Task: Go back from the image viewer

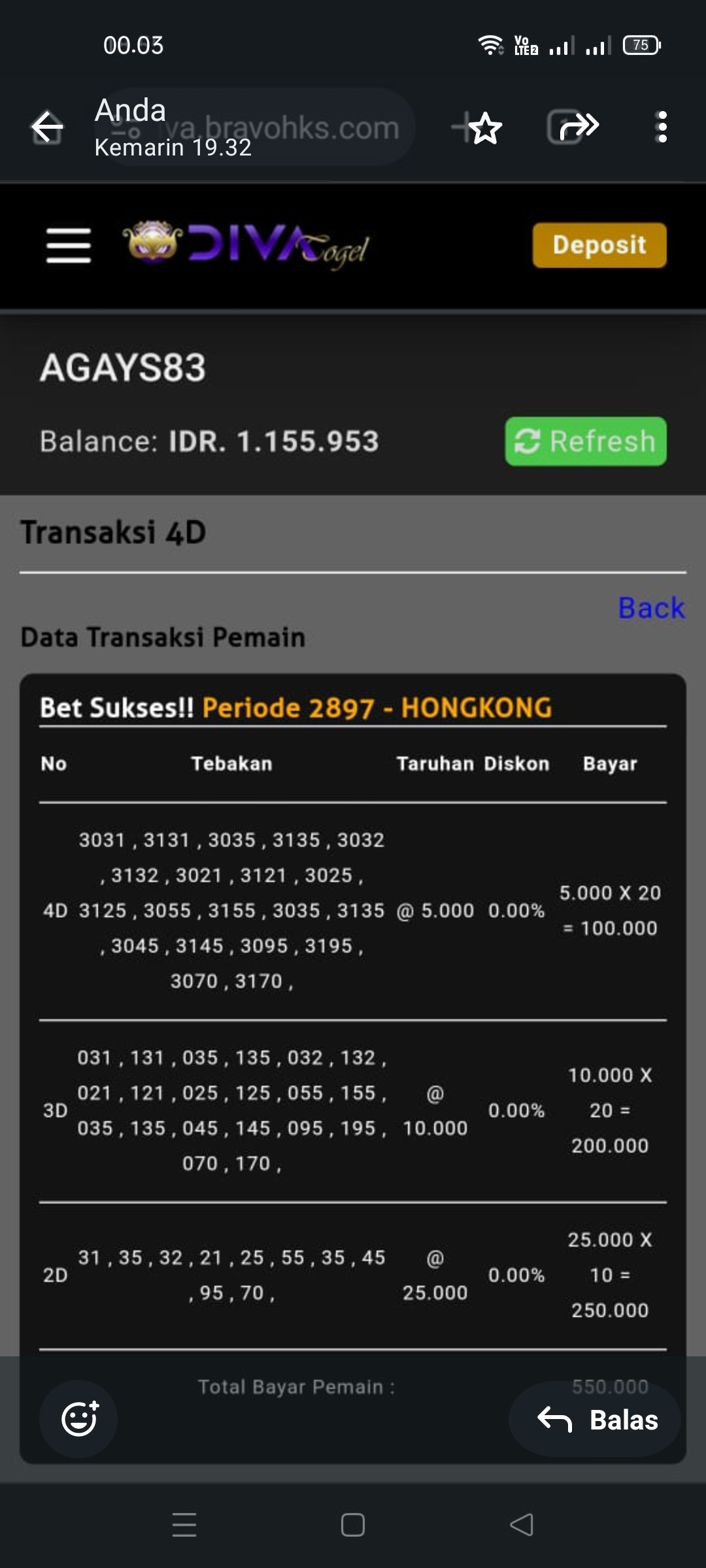Action: pos(47,127)
